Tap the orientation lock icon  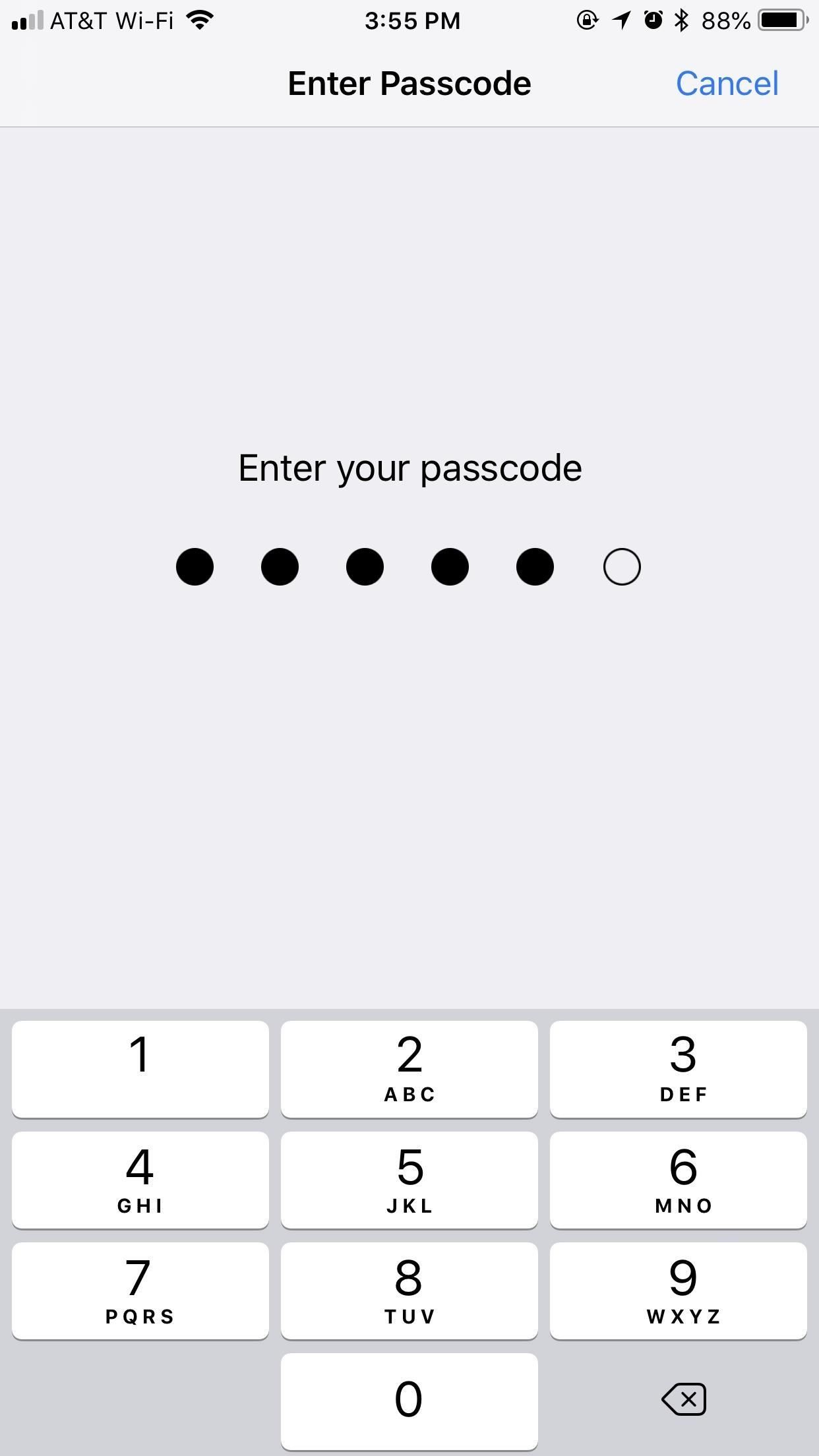(x=586, y=20)
